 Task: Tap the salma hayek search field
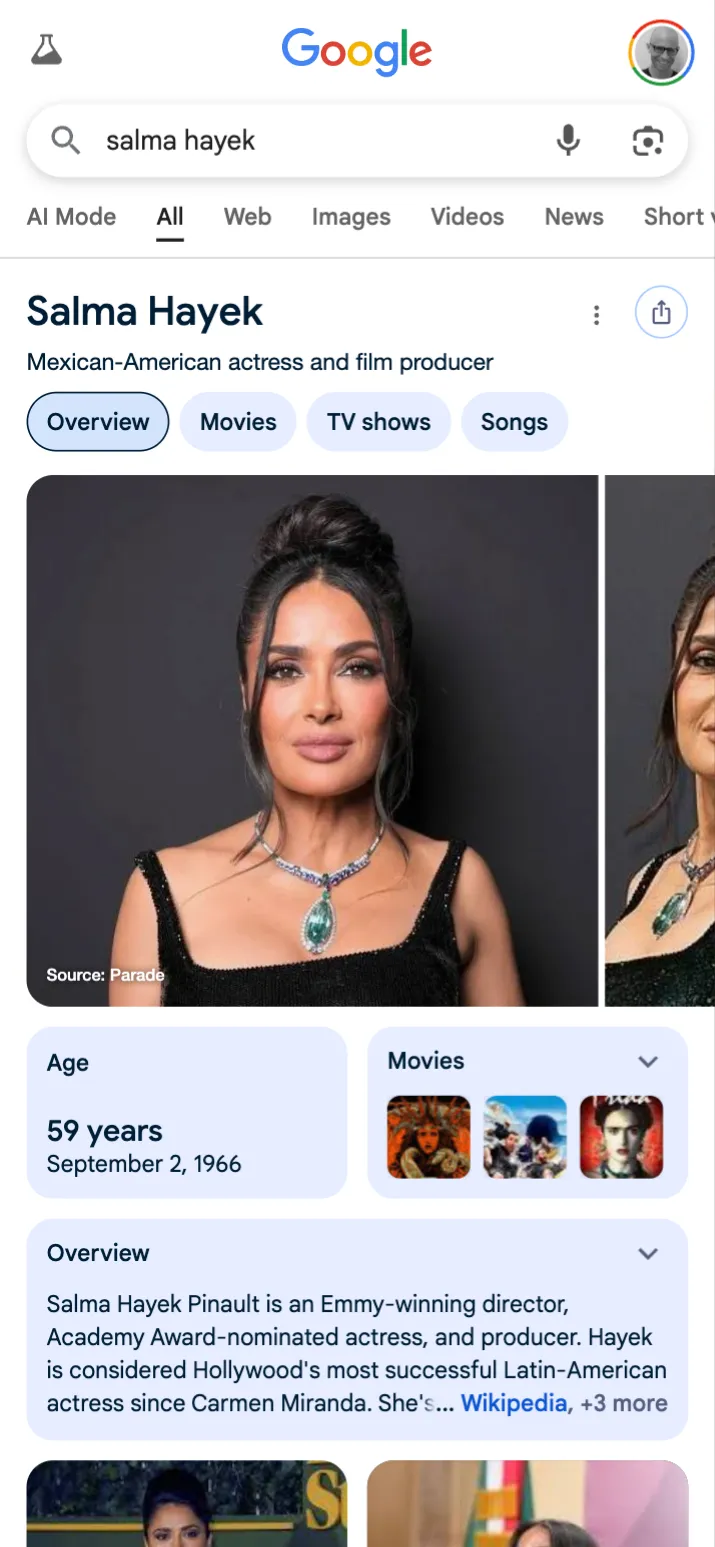point(300,141)
